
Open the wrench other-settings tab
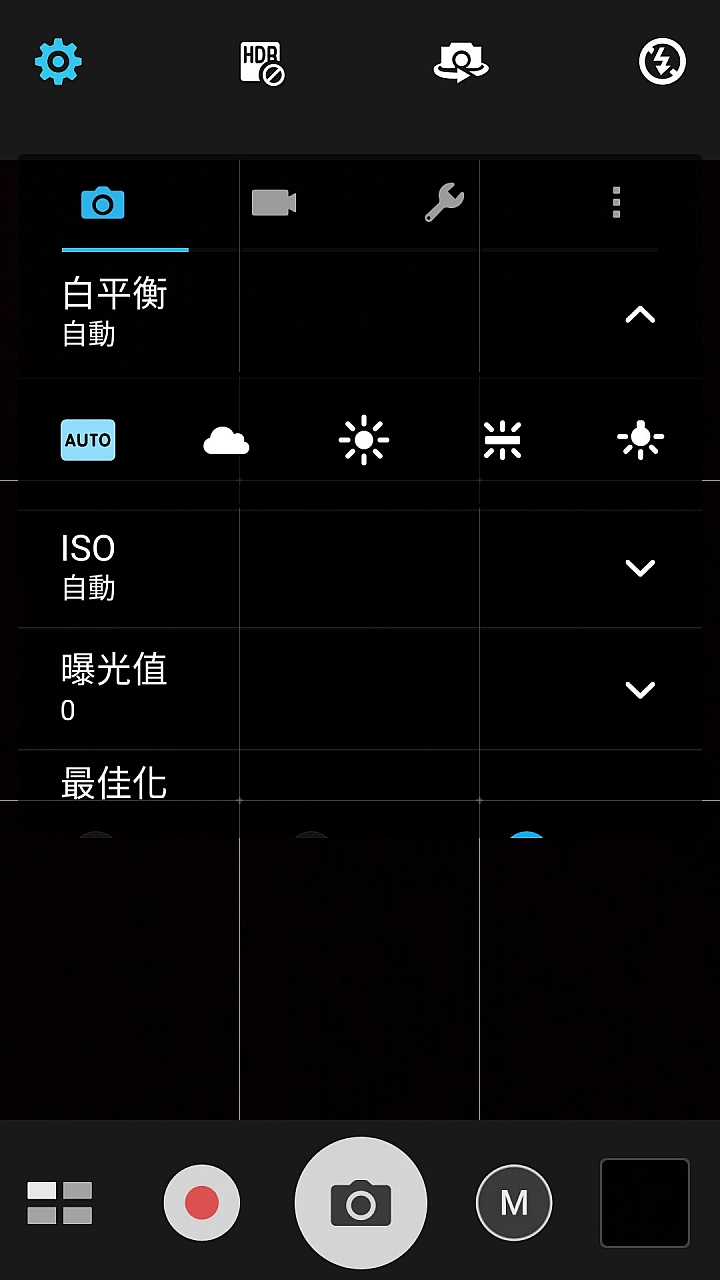click(x=444, y=203)
